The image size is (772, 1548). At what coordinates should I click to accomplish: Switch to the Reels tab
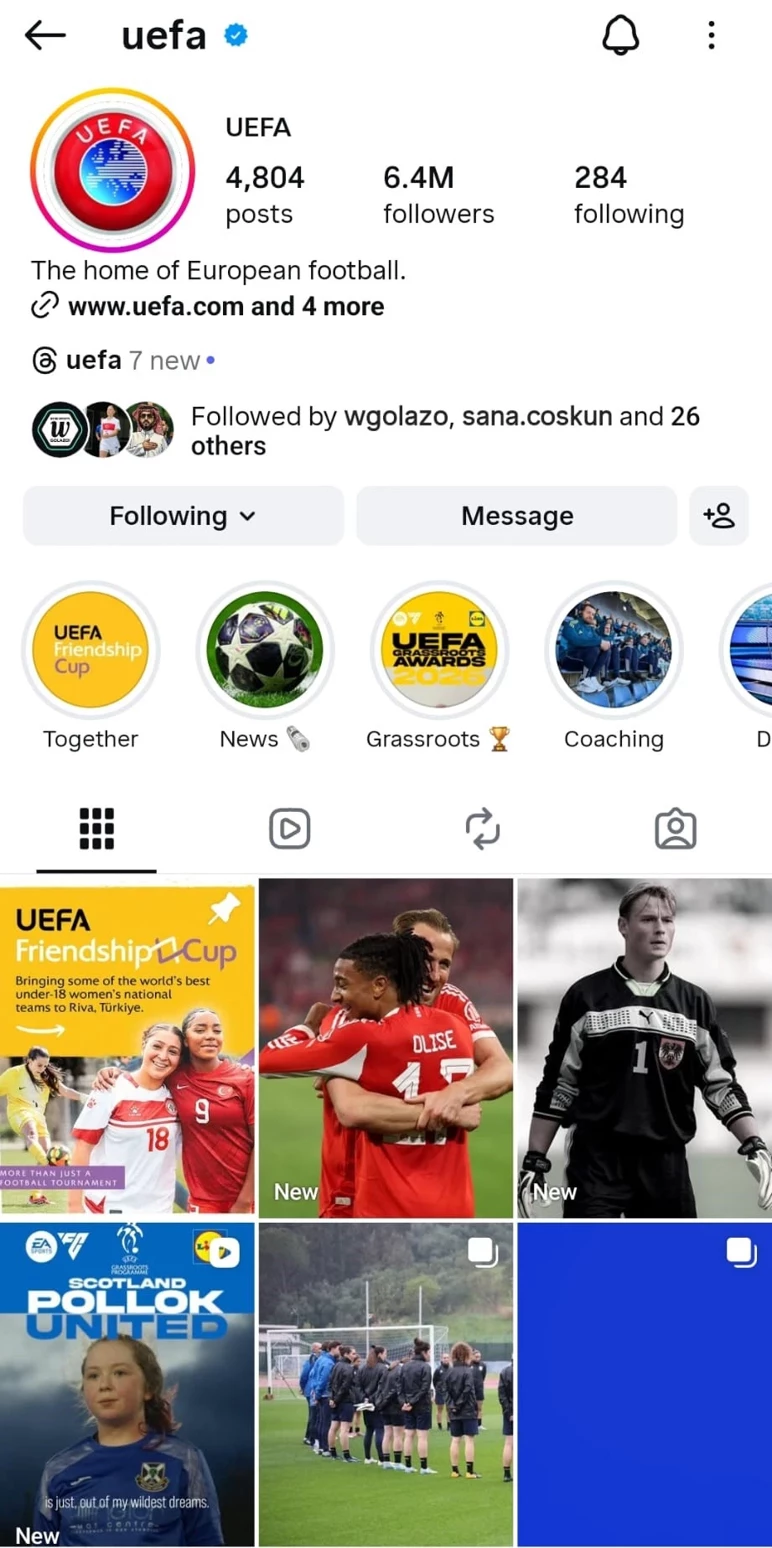pos(290,829)
